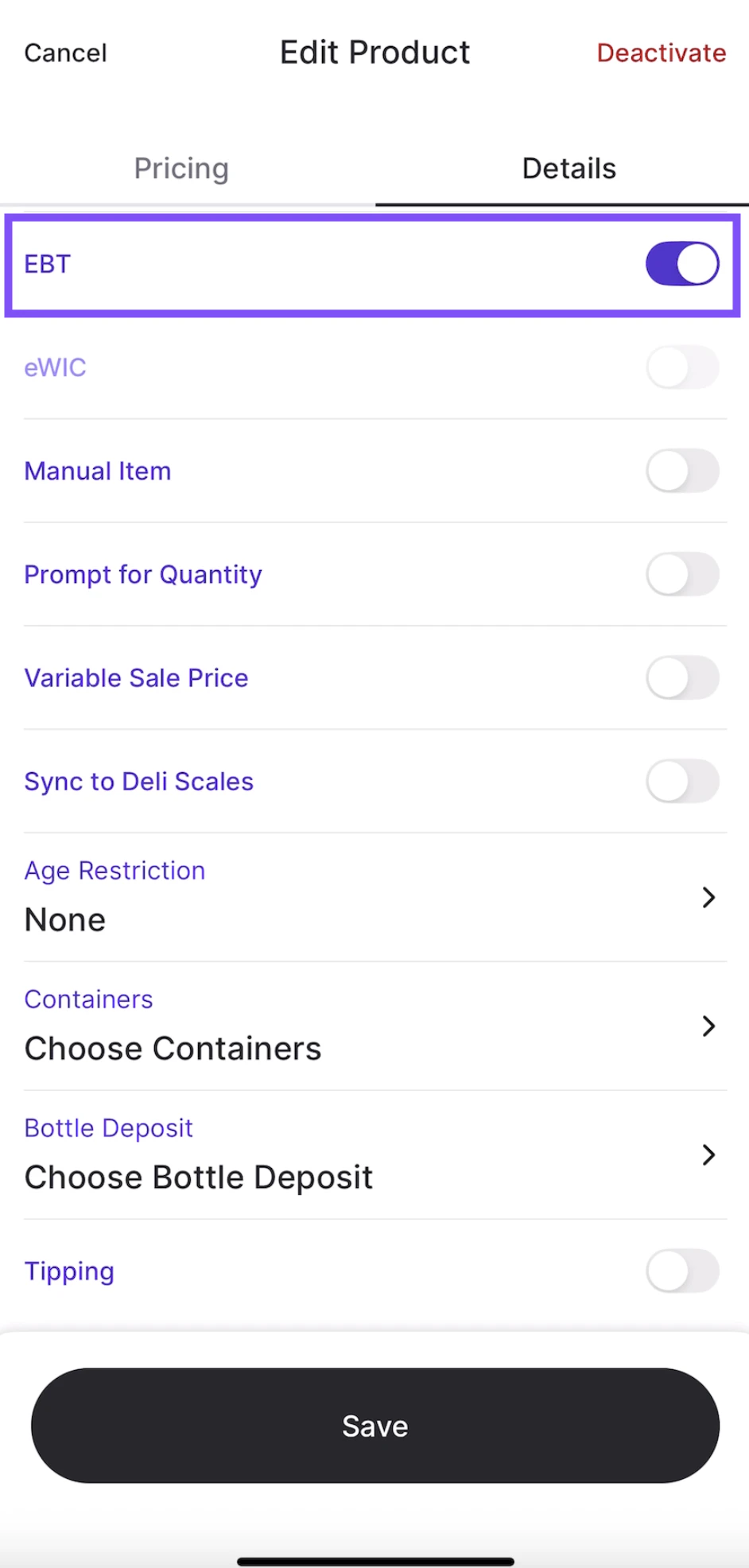Open the Age Restriction setting

pyautogui.click(x=374, y=897)
